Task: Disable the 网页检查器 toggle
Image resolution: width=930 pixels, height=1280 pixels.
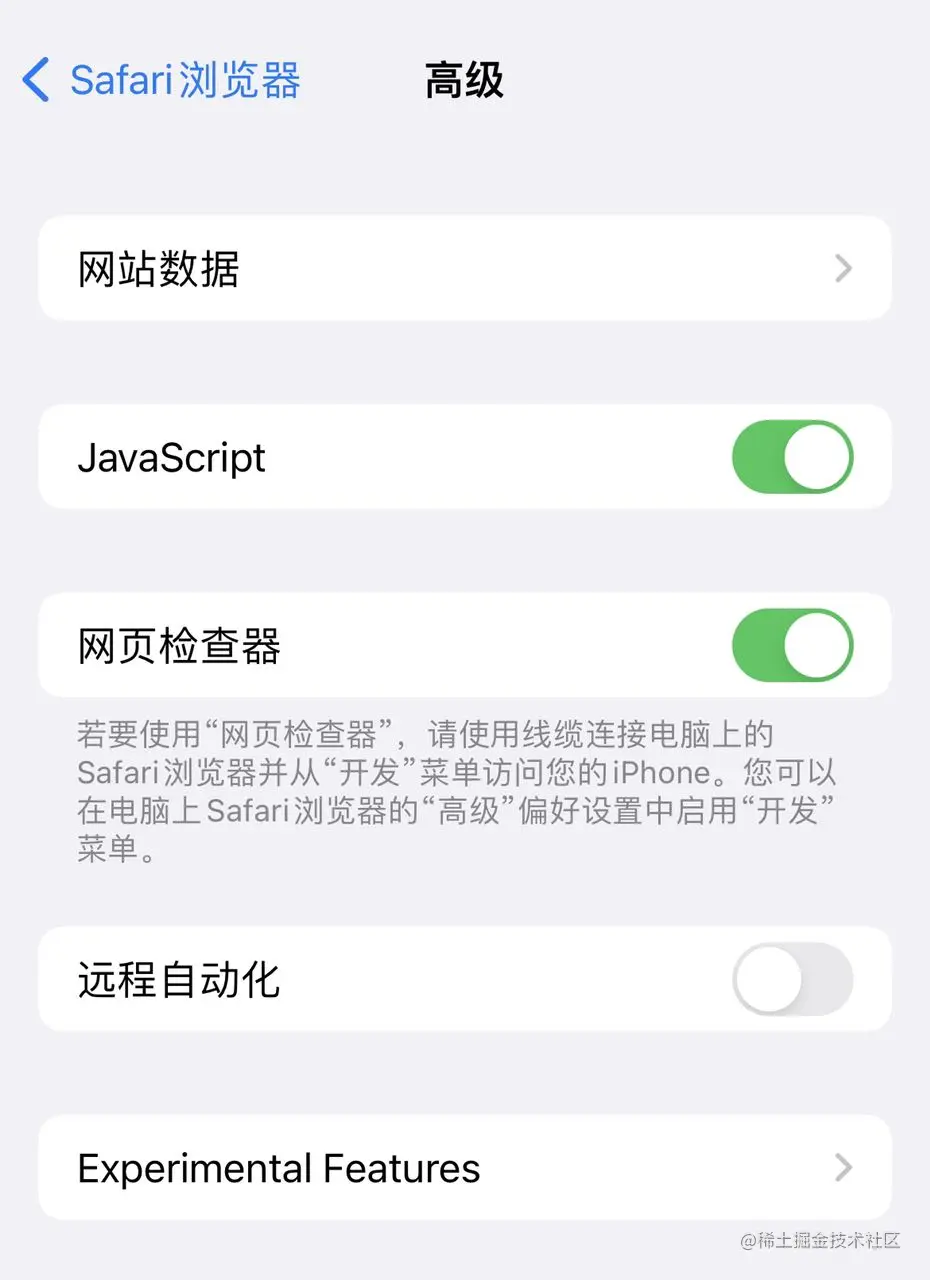Action: click(x=792, y=645)
